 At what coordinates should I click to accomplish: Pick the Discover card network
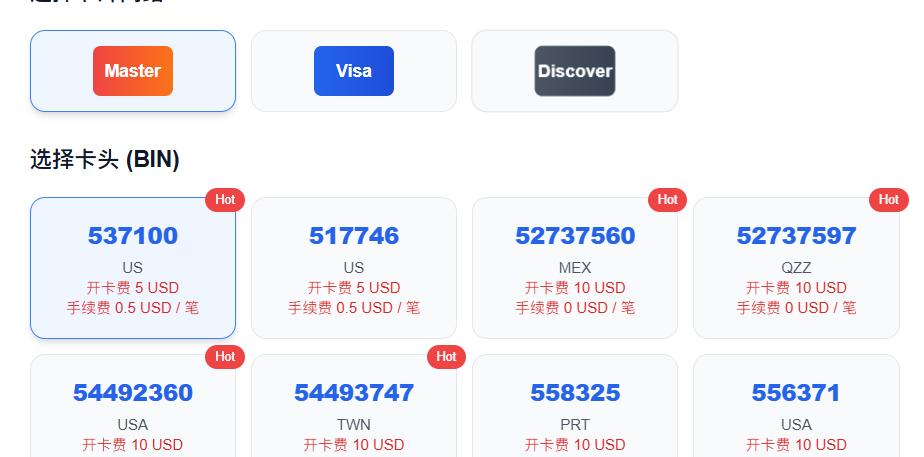575,71
